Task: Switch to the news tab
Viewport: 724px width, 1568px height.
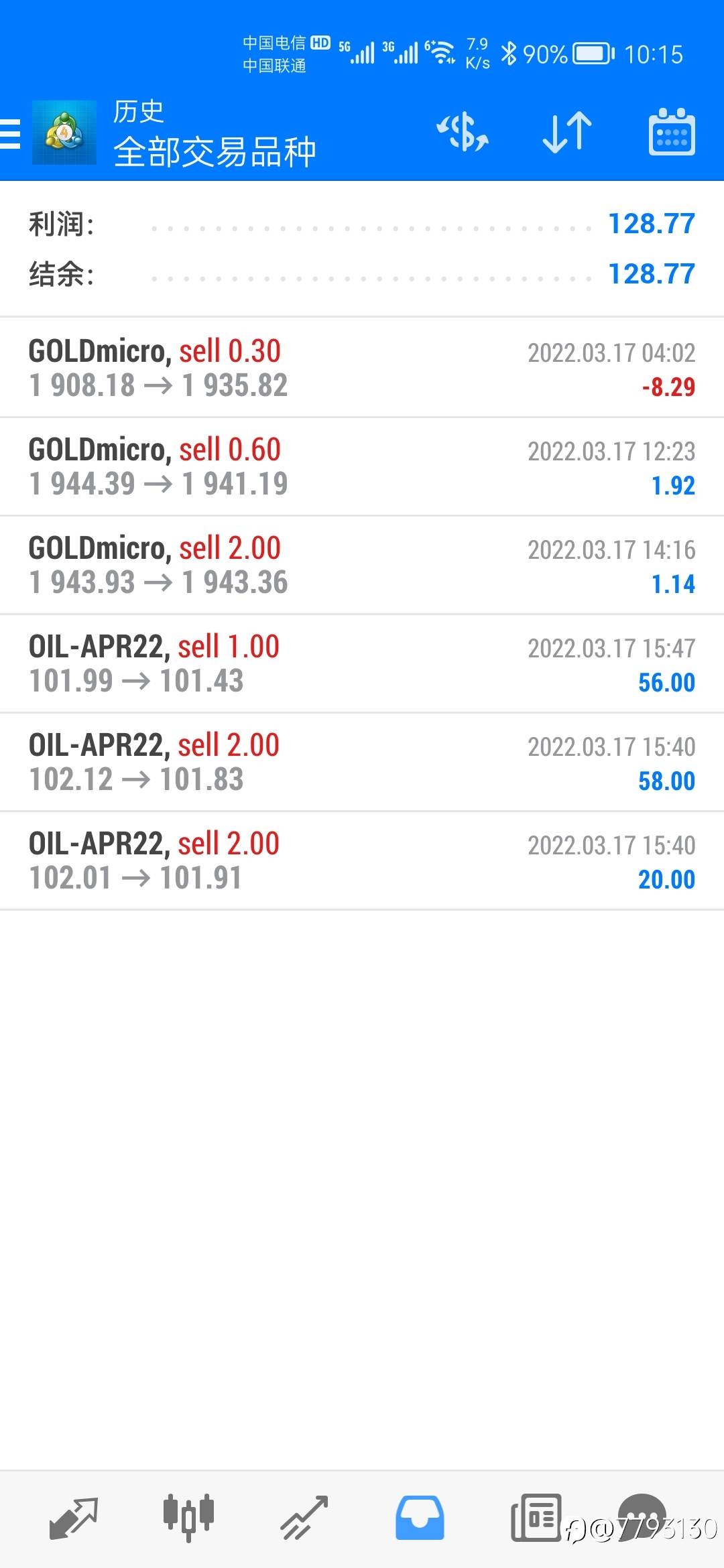Action: [535, 1517]
